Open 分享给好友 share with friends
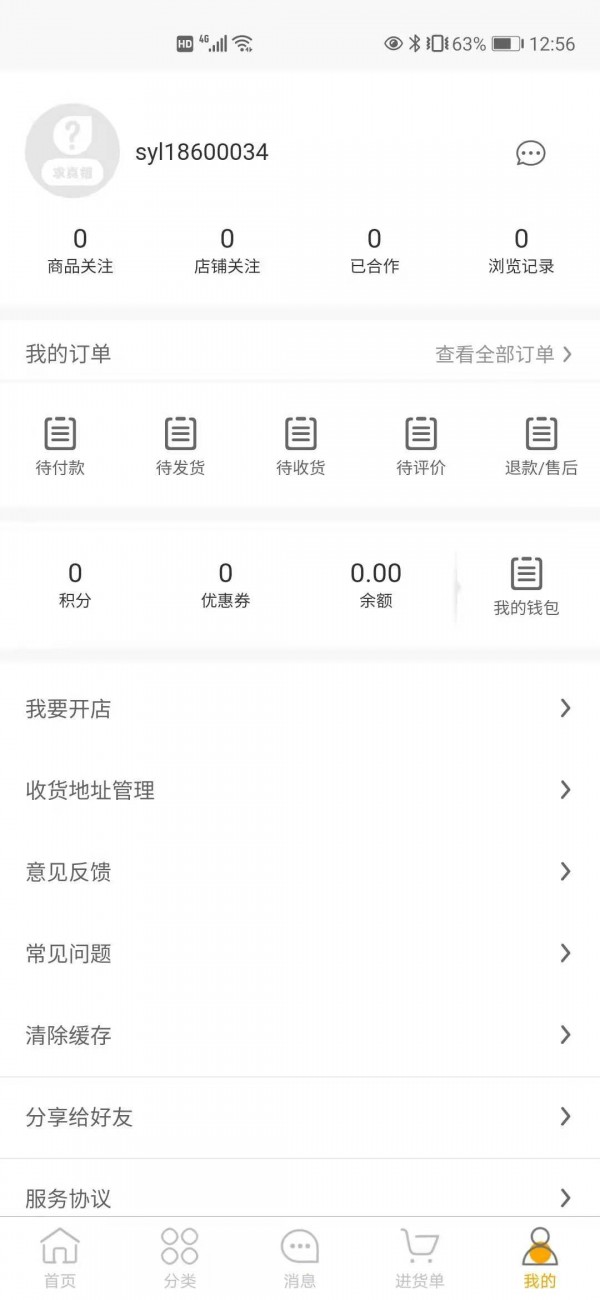This screenshot has height=1300, width=600. pyautogui.click(x=300, y=1117)
